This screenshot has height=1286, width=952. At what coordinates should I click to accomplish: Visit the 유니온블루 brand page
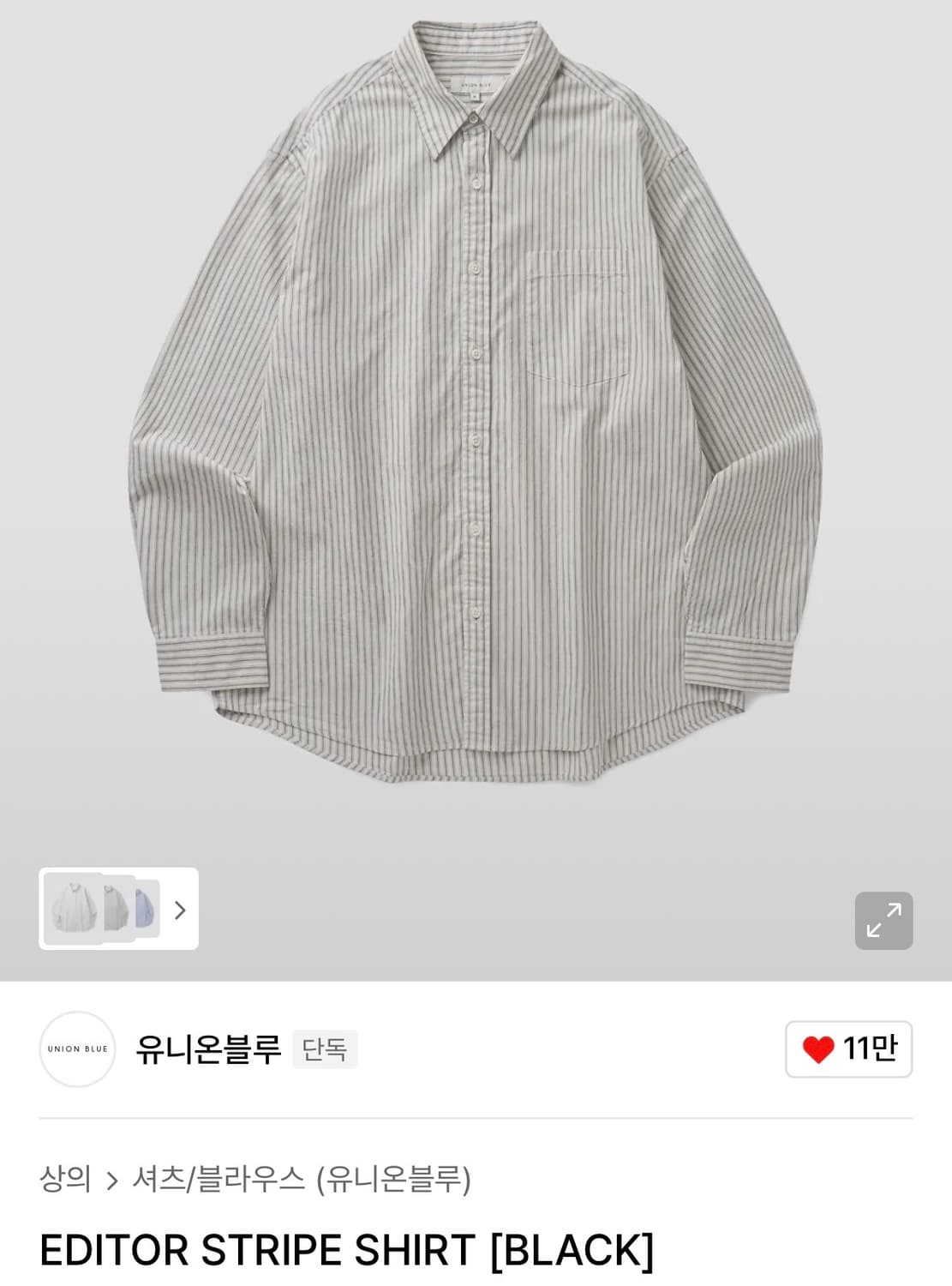pos(208,1049)
